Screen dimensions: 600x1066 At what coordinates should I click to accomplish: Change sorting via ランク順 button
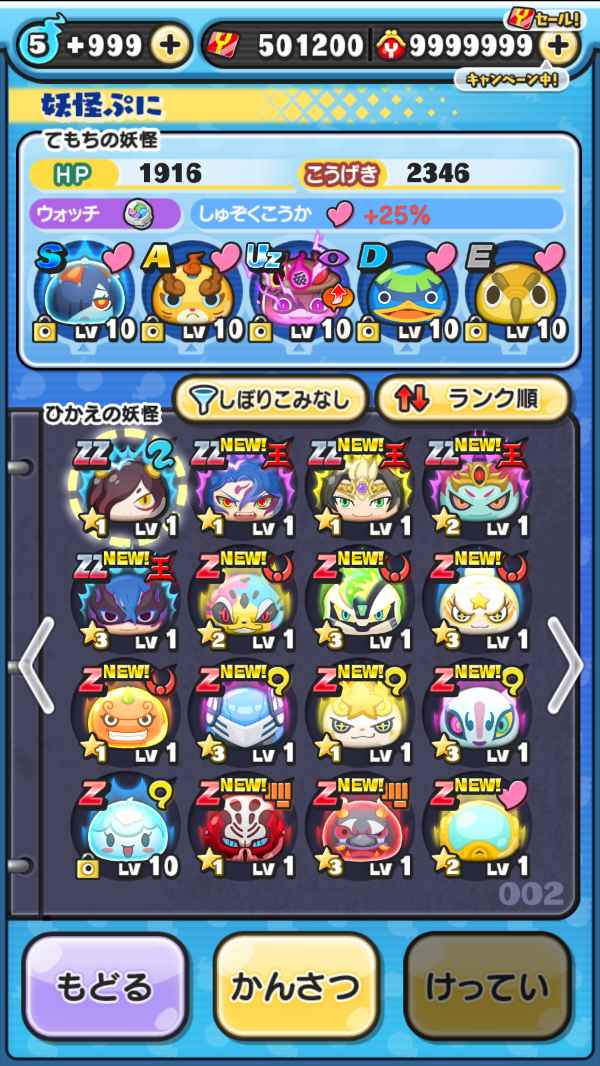[x=472, y=400]
